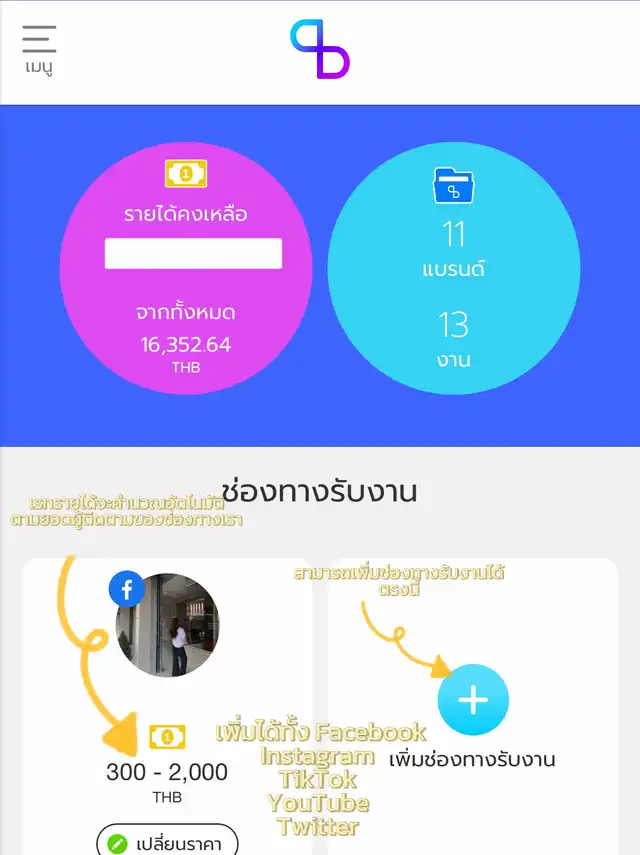640x855 pixels.
Task: Tap the เปลี่ยนราคา button to change price
Action: coord(167,840)
